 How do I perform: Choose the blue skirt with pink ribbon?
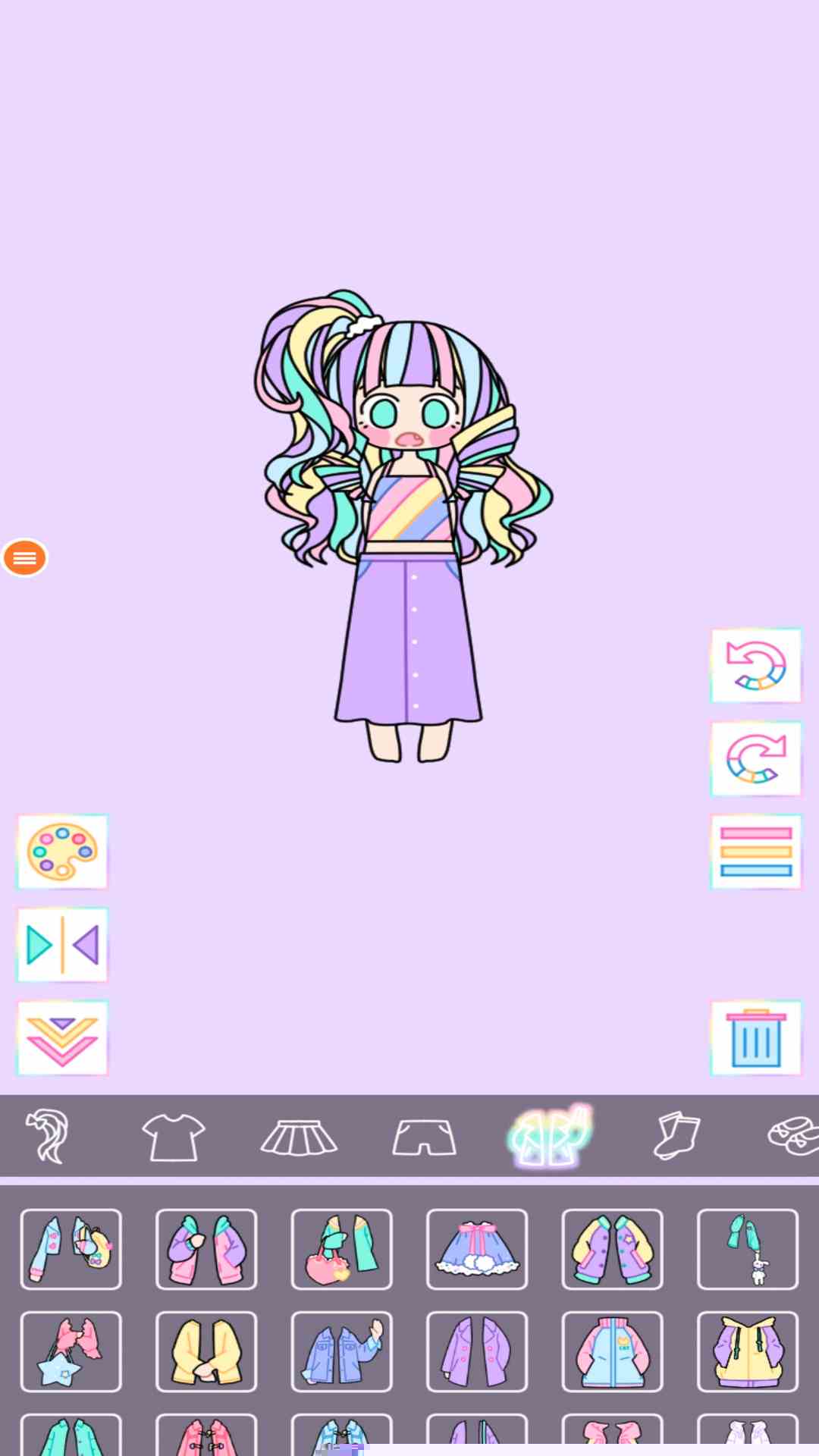477,1249
